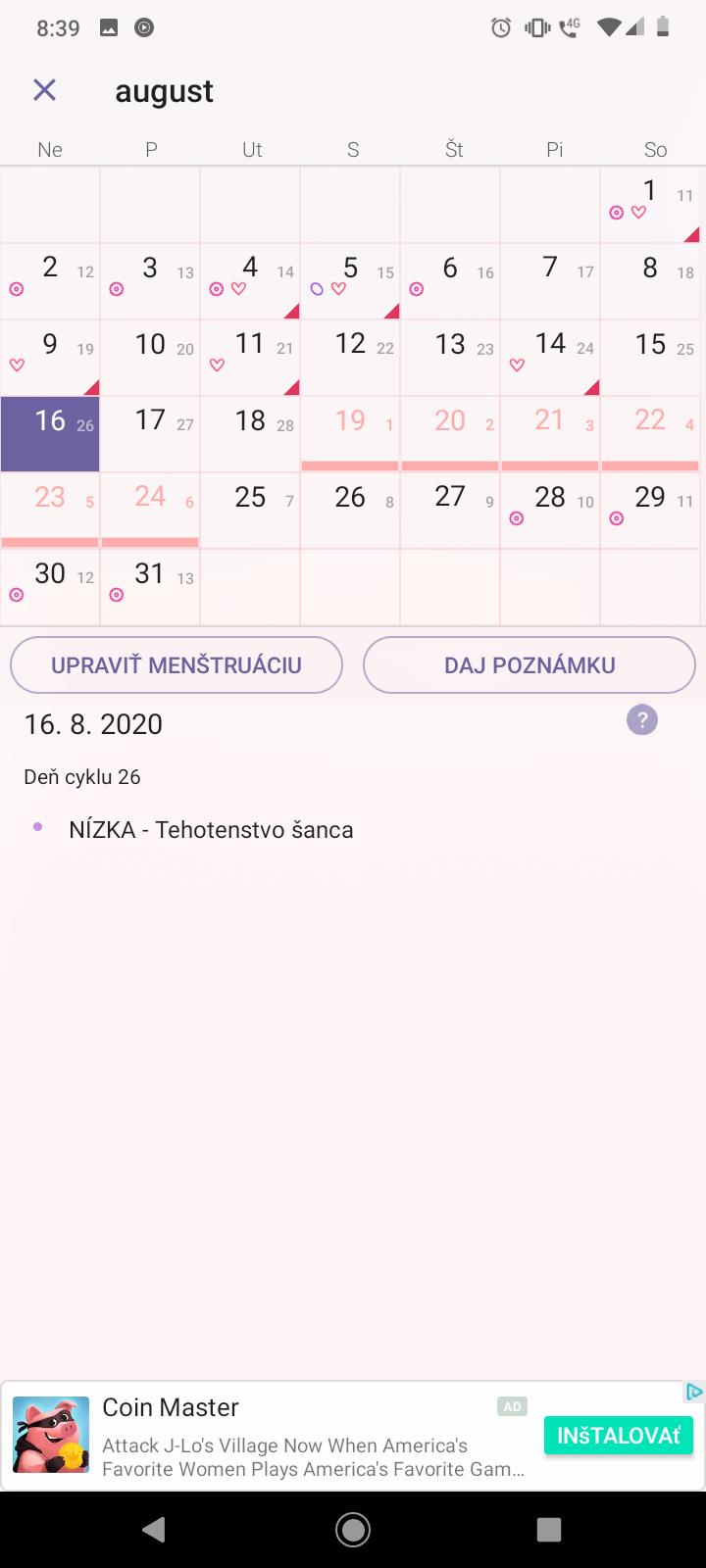Screen dimensions: 706x1568
Task: Choose August 10 on the calendar
Action: tap(150, 358)
